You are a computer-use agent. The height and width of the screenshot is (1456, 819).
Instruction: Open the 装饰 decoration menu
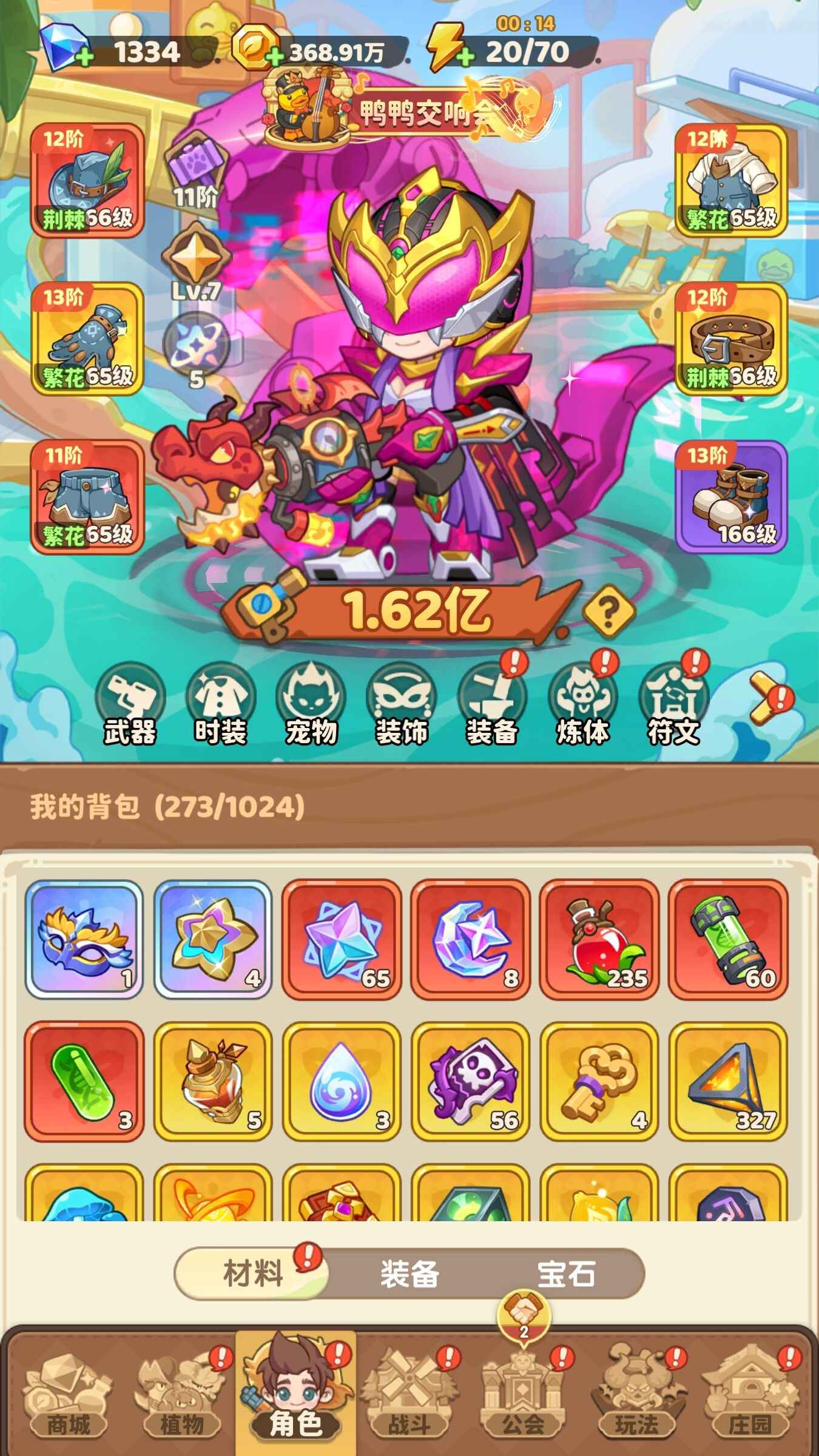coord(401,704)
